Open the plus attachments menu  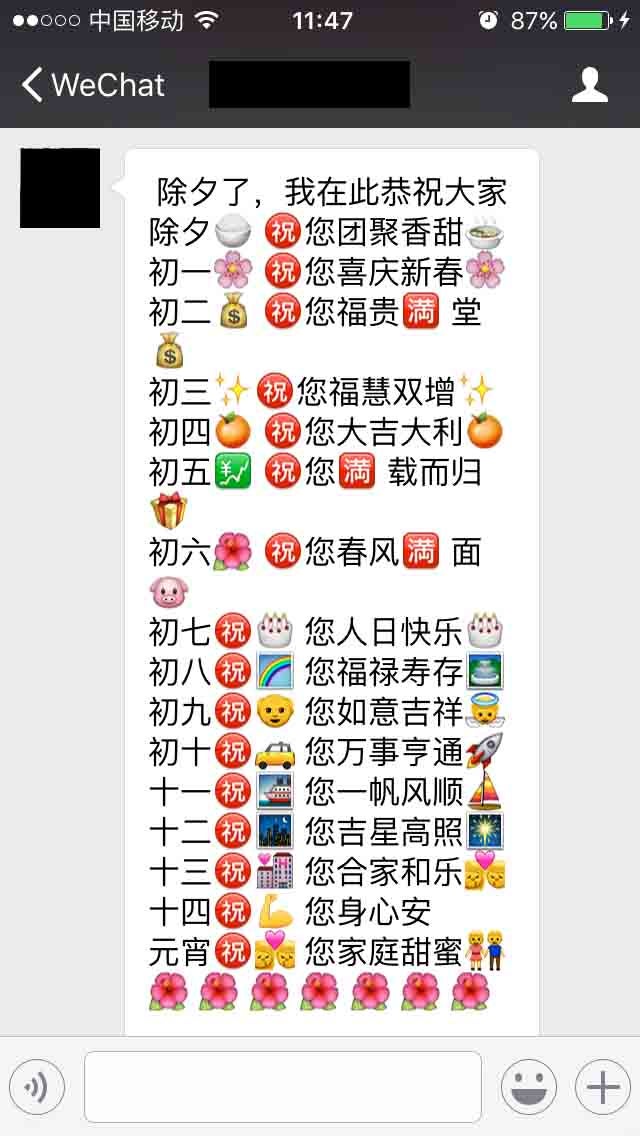click(x=602, y=1087)
